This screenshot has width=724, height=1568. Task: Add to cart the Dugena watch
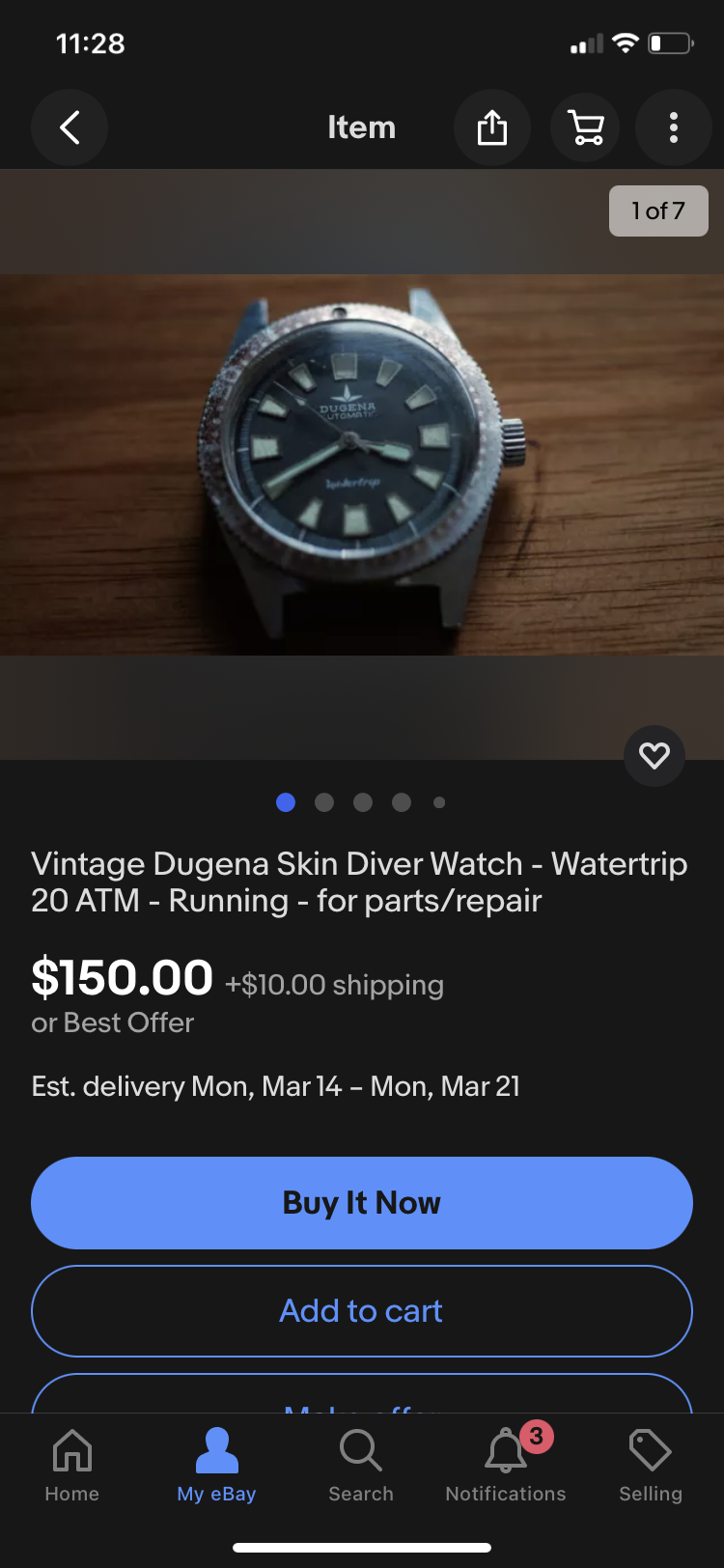[x=362, y=1311]
